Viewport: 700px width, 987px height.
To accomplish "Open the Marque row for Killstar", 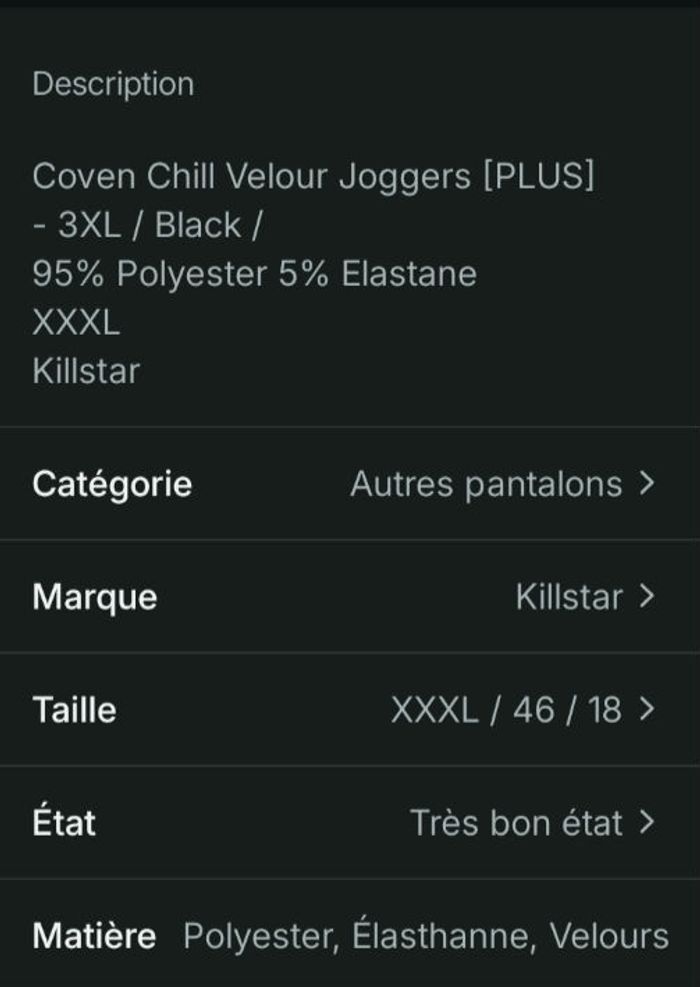I will click(x=350, y=597).
